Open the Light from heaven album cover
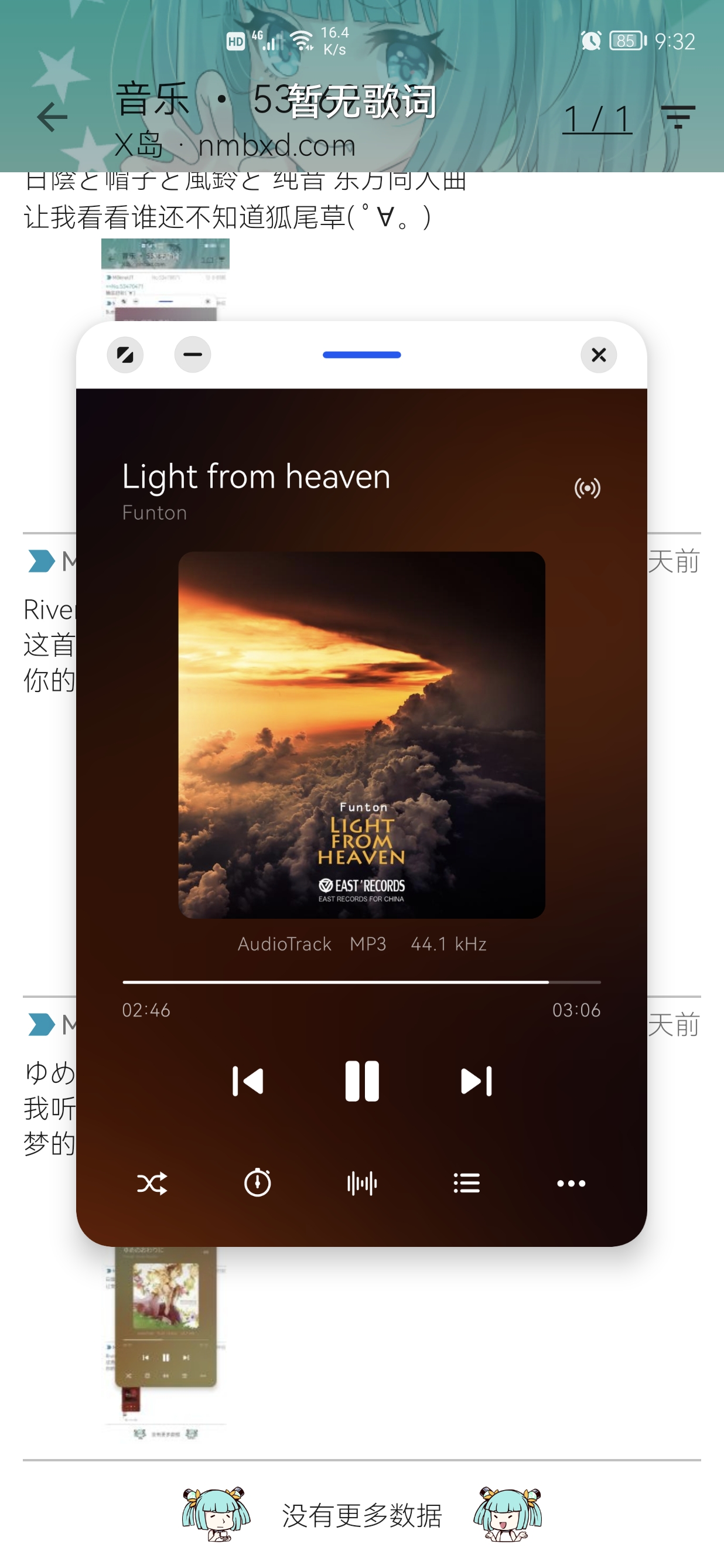The width and height of the screenshot is (724, 1568). (361, 735)
